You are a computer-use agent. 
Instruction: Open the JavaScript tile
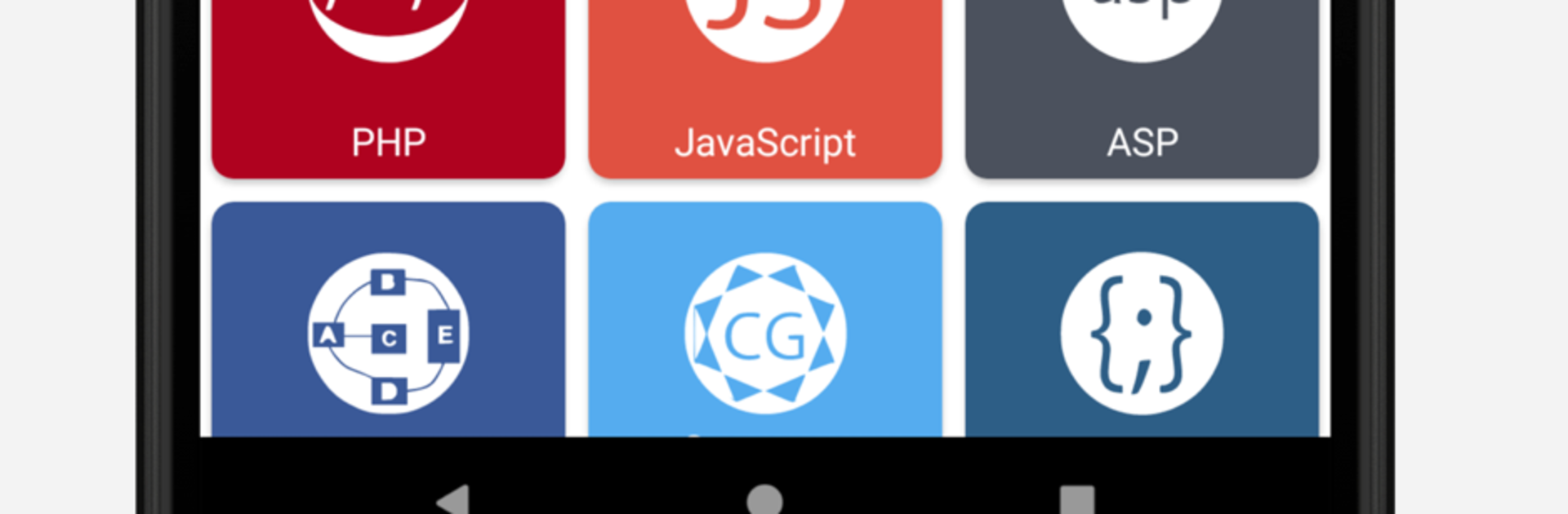coord(764,90)
